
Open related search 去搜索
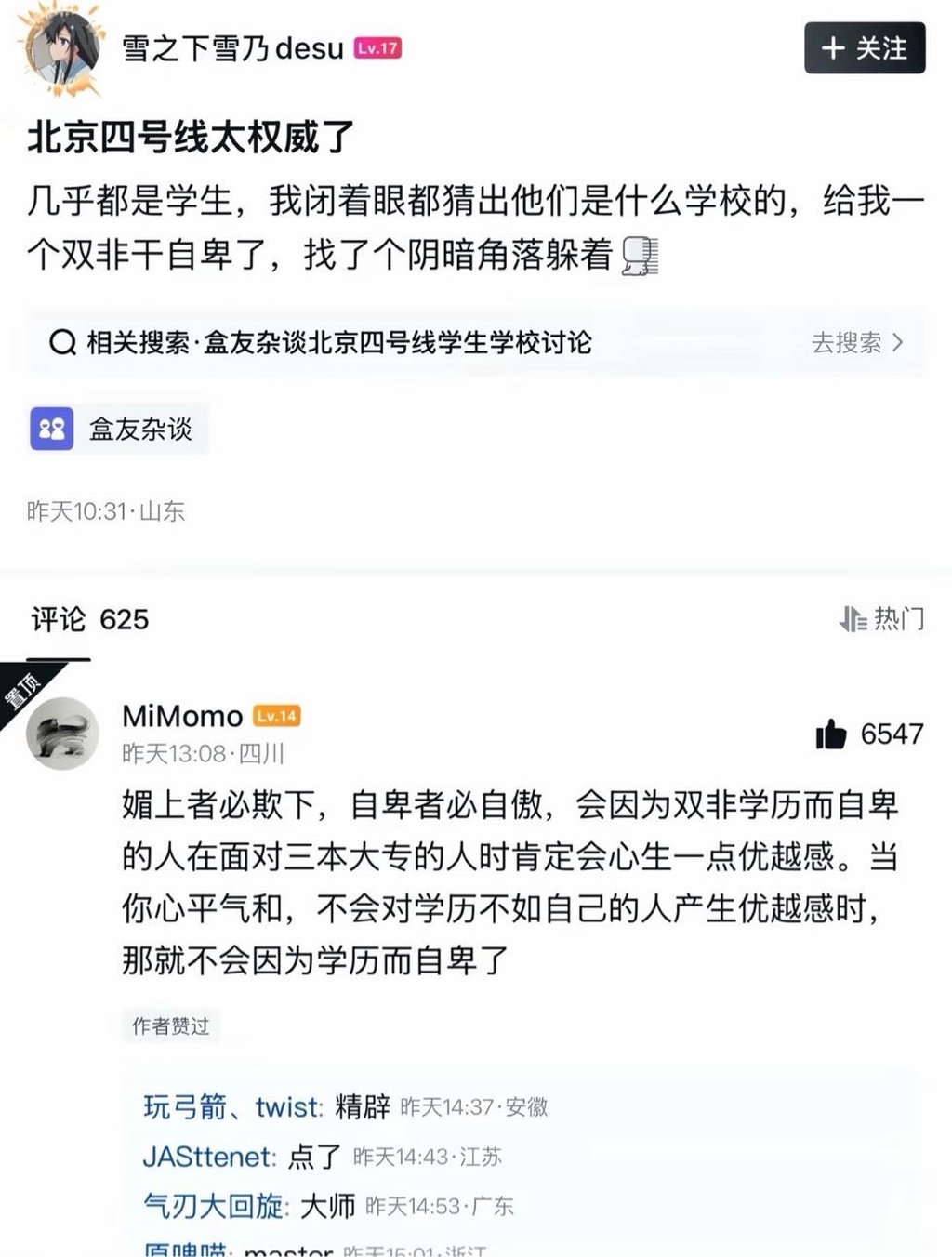tap(856, 342)
